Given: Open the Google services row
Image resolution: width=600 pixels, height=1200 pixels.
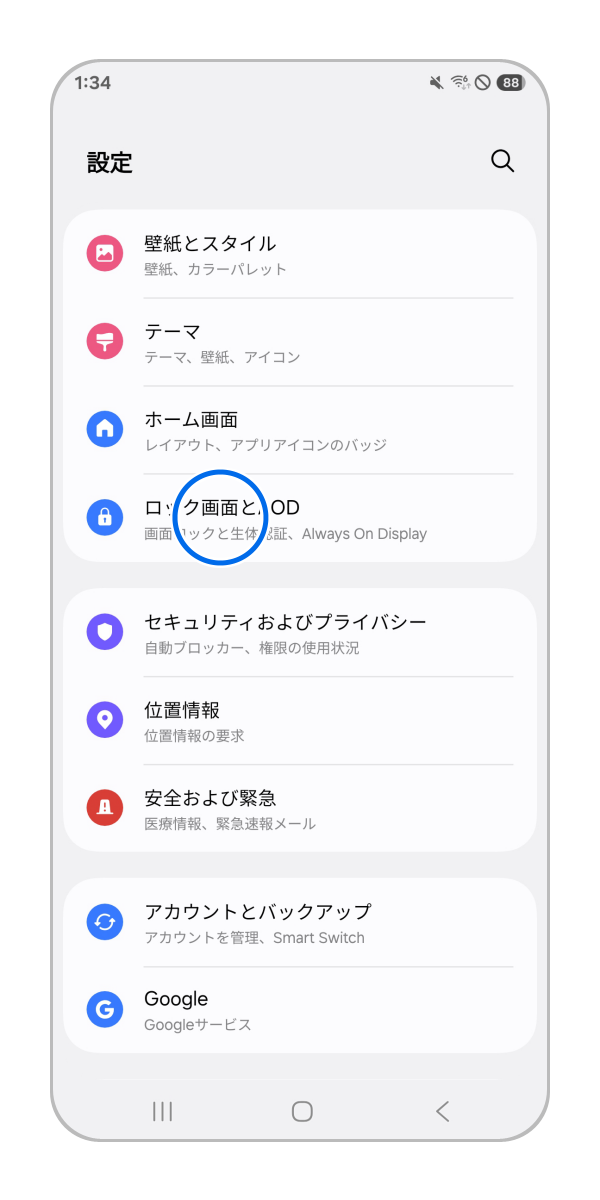Looking at the screenshot, I should [x=300, y=1010].
